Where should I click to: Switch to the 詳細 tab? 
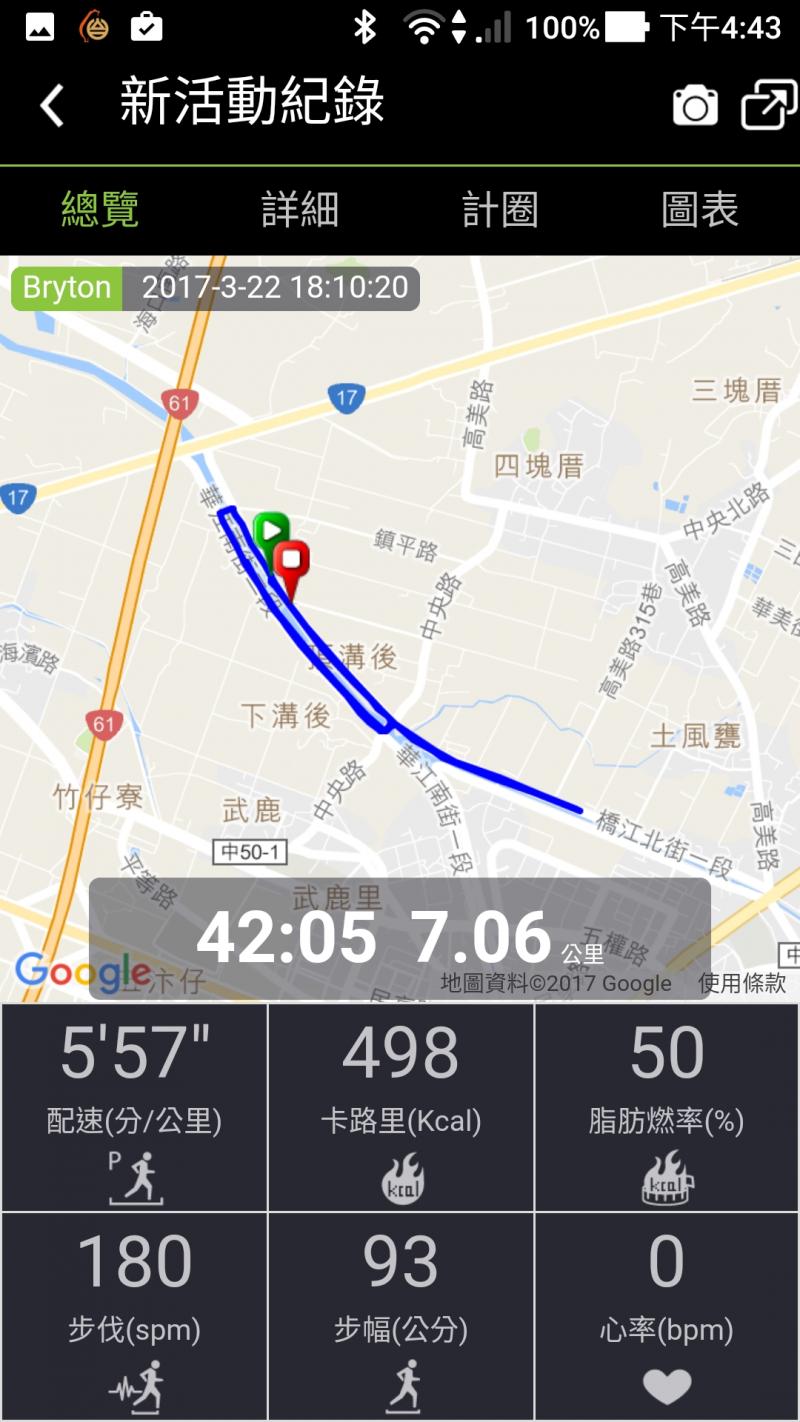(300, 210)
